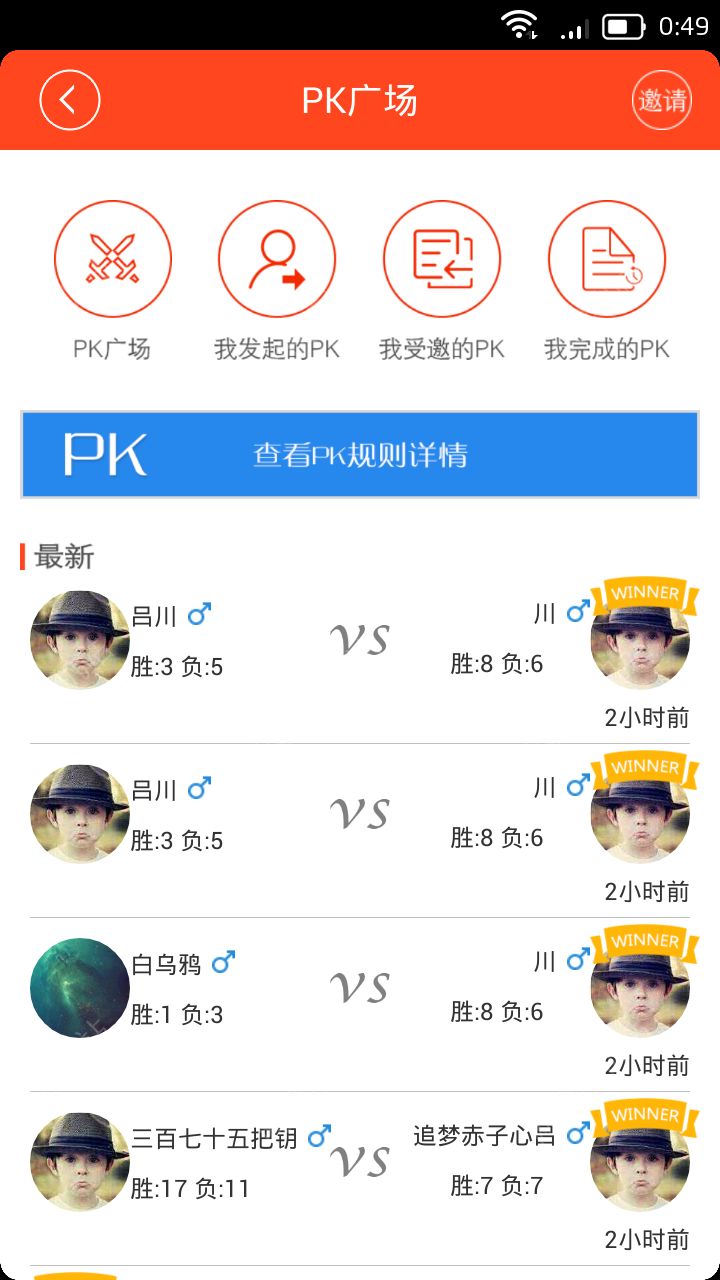Go back using the header arrow

pyautogui.click(x=70, y=100)
